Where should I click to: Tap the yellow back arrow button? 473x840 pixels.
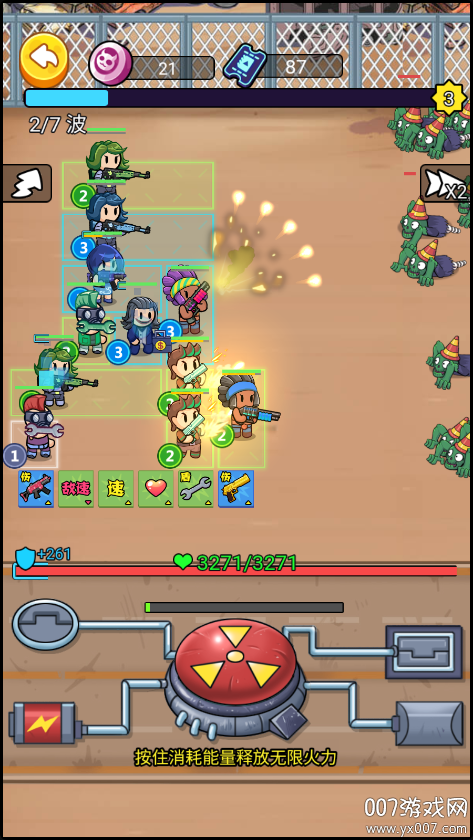click(x=44, y=60)
